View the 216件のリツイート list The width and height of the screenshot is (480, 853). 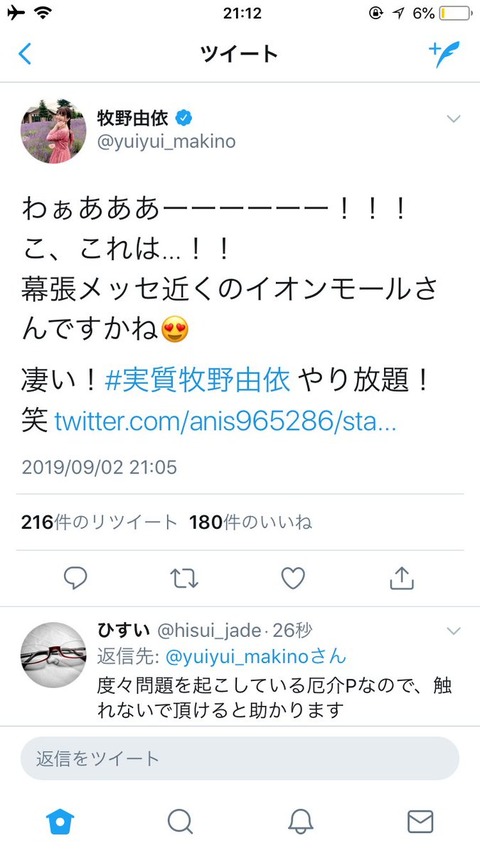point(99,522)
